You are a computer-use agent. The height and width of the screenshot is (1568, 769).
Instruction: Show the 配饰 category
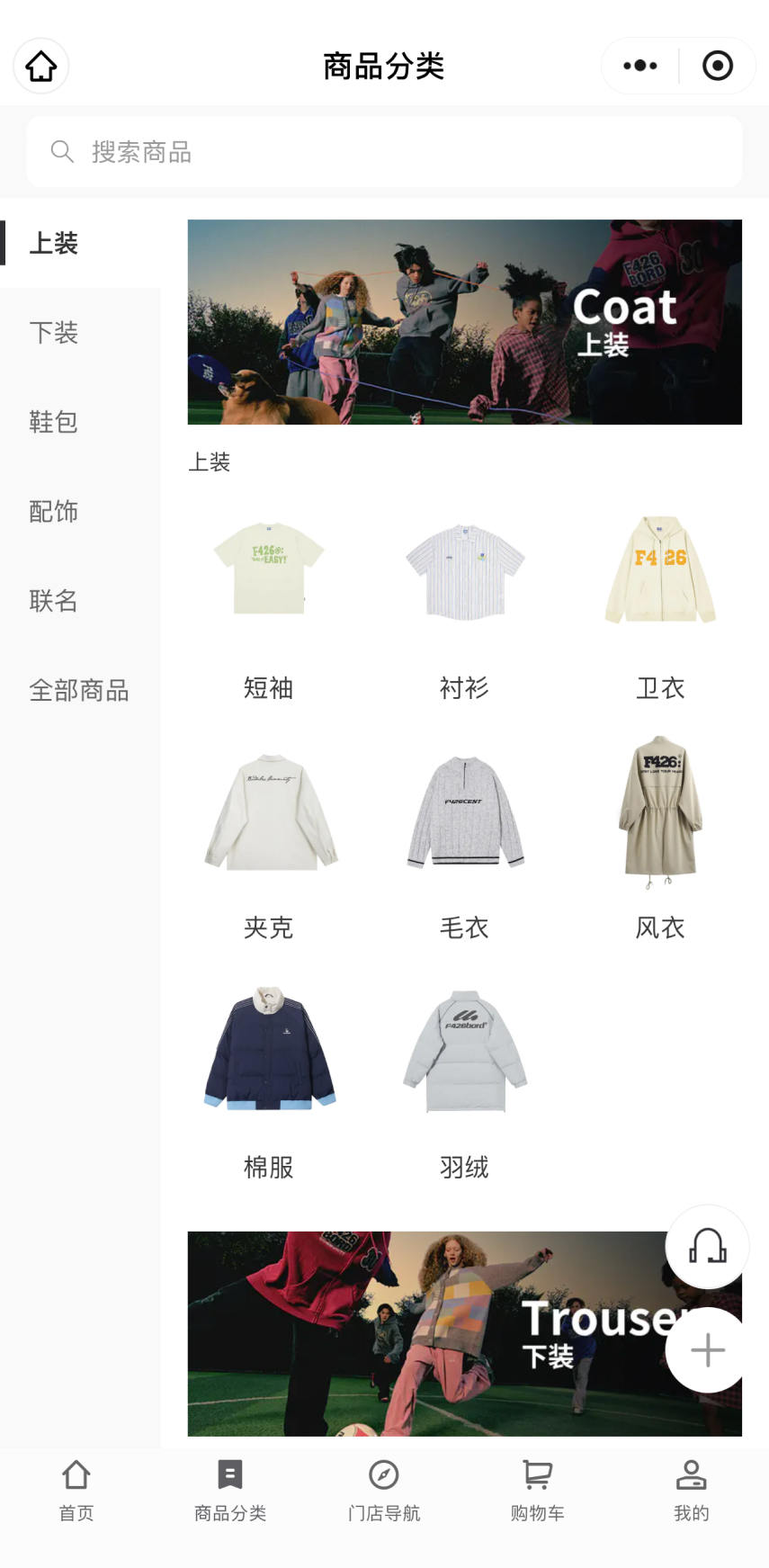54,512
